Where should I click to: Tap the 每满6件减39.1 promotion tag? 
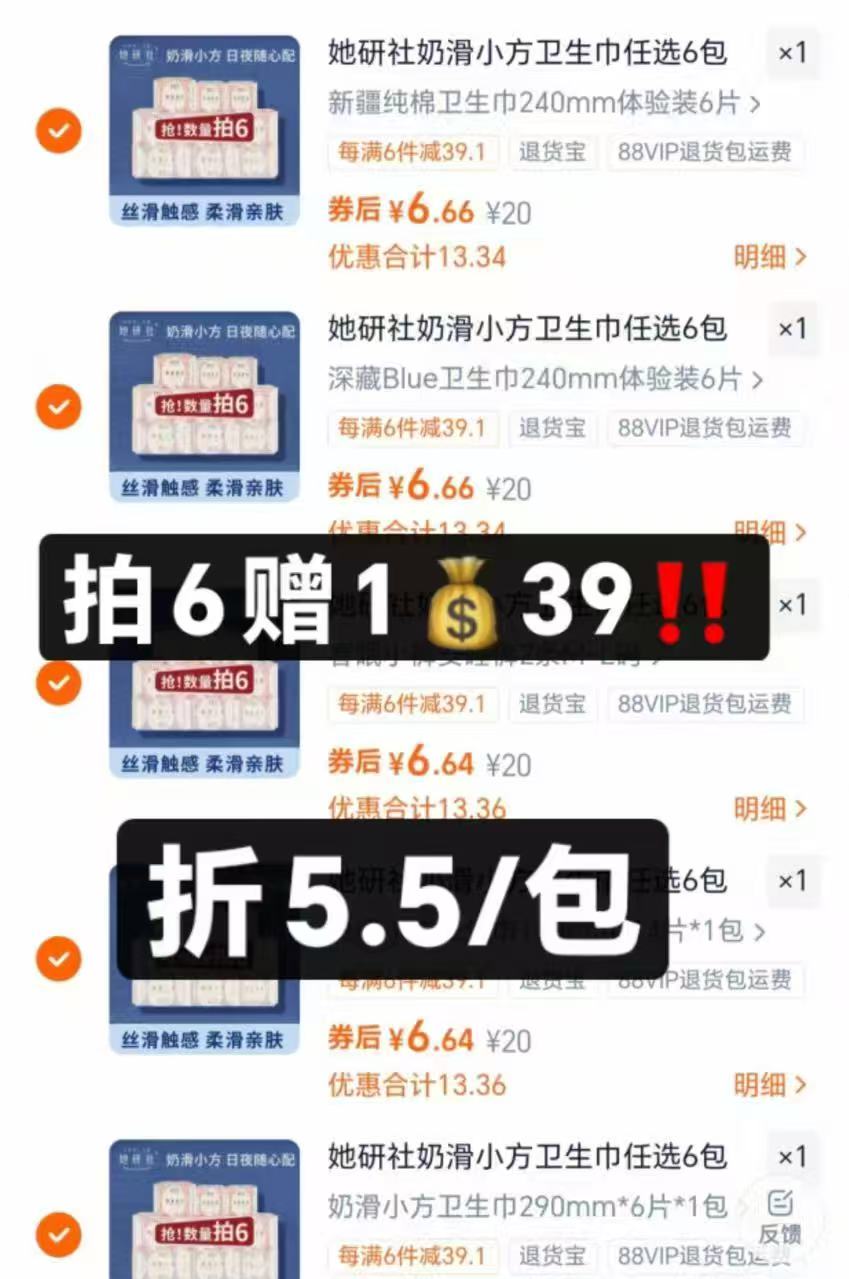[x=412, y=152]
